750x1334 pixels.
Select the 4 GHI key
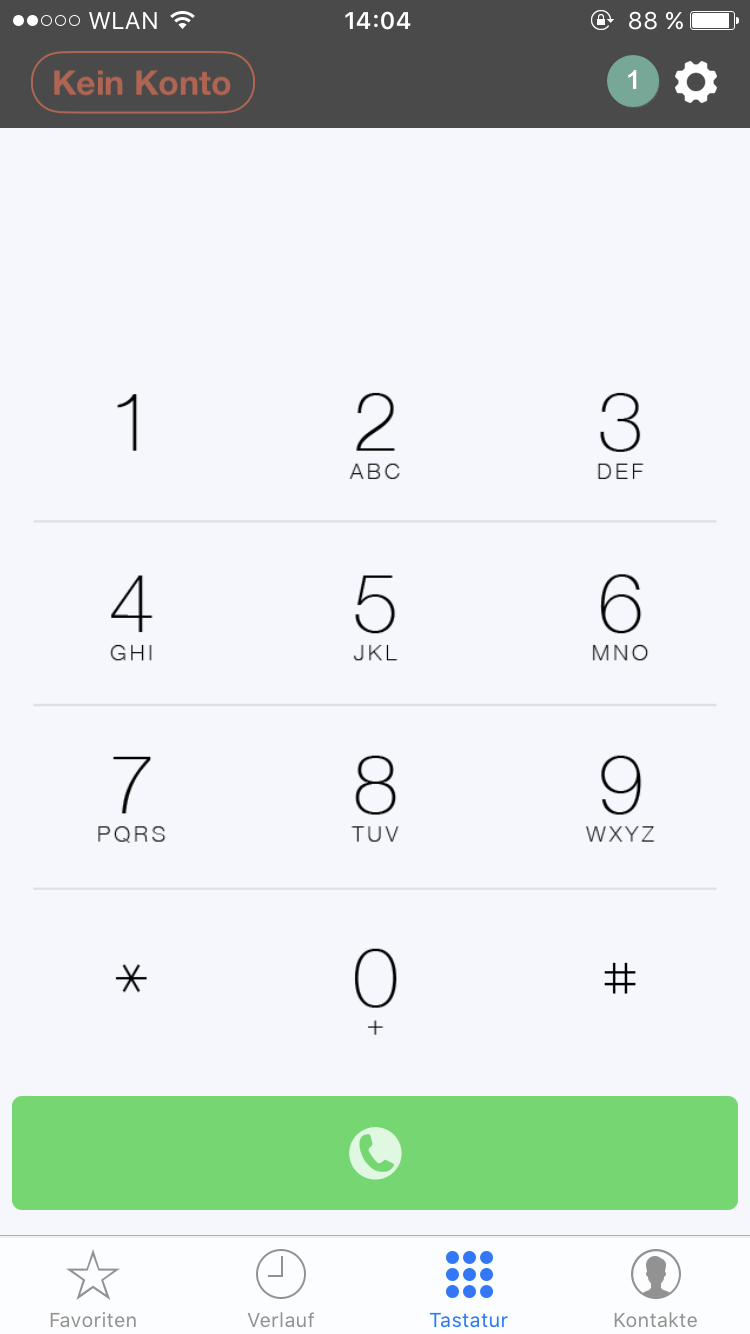click(x=131, y=613)
